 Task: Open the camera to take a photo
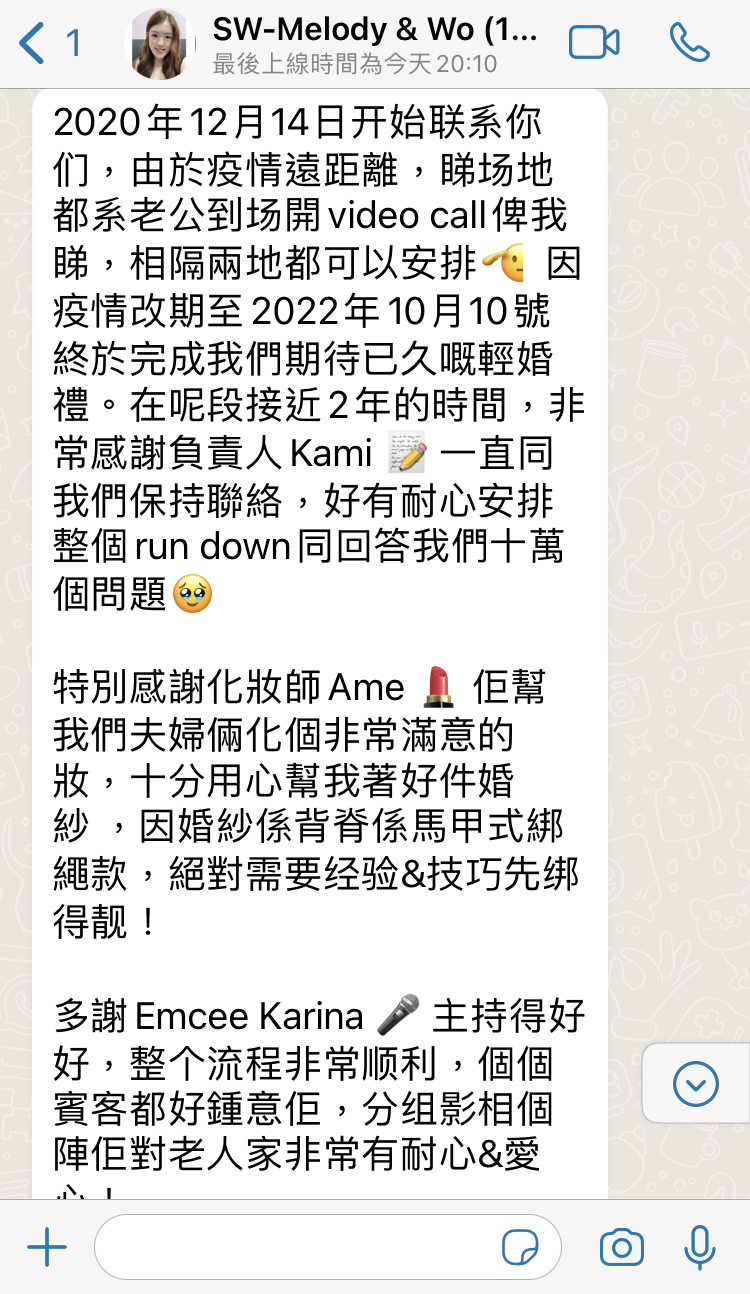tap(621, 1248)
